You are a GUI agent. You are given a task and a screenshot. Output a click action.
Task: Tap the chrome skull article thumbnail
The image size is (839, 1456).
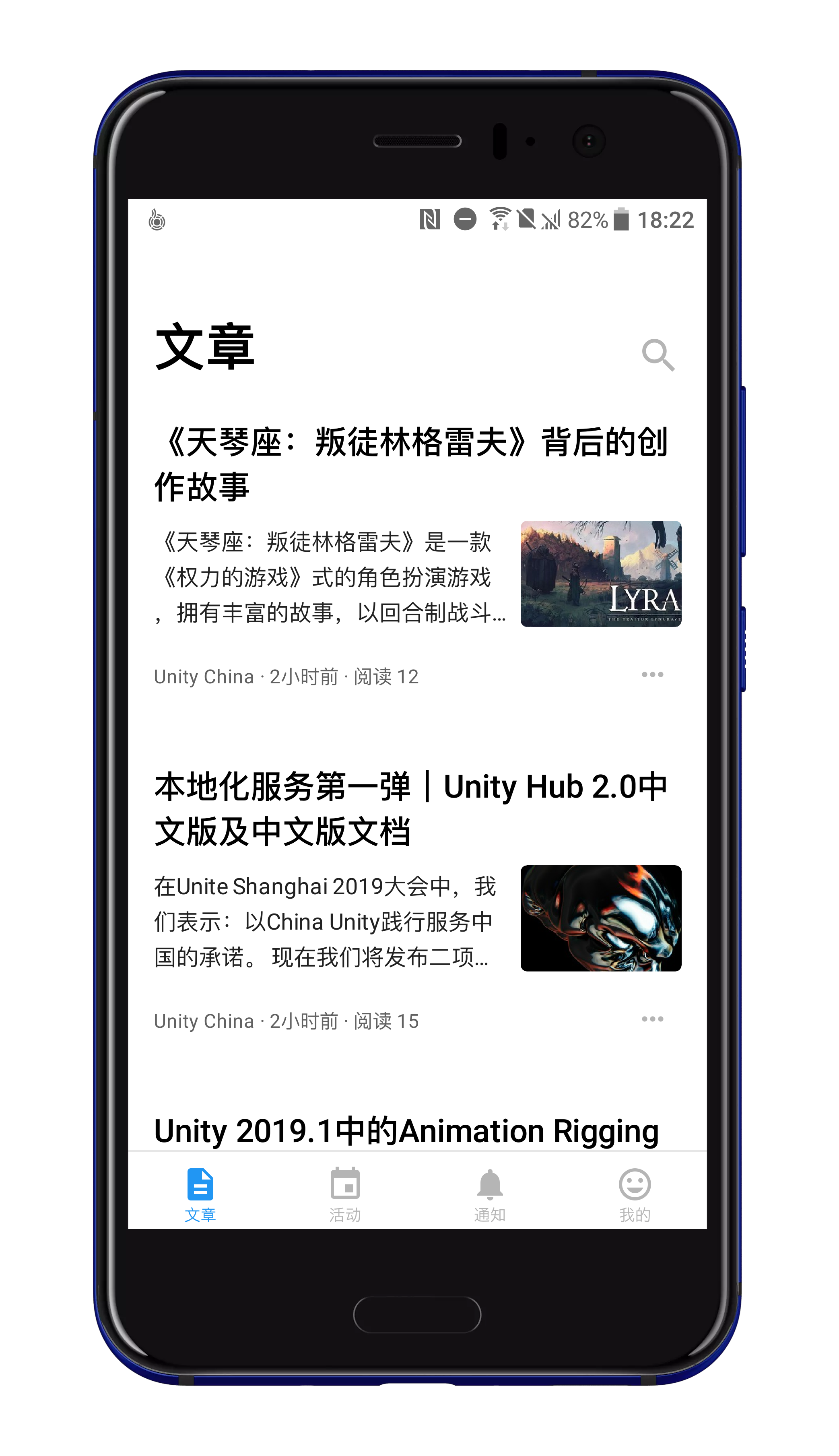(600, 918)
